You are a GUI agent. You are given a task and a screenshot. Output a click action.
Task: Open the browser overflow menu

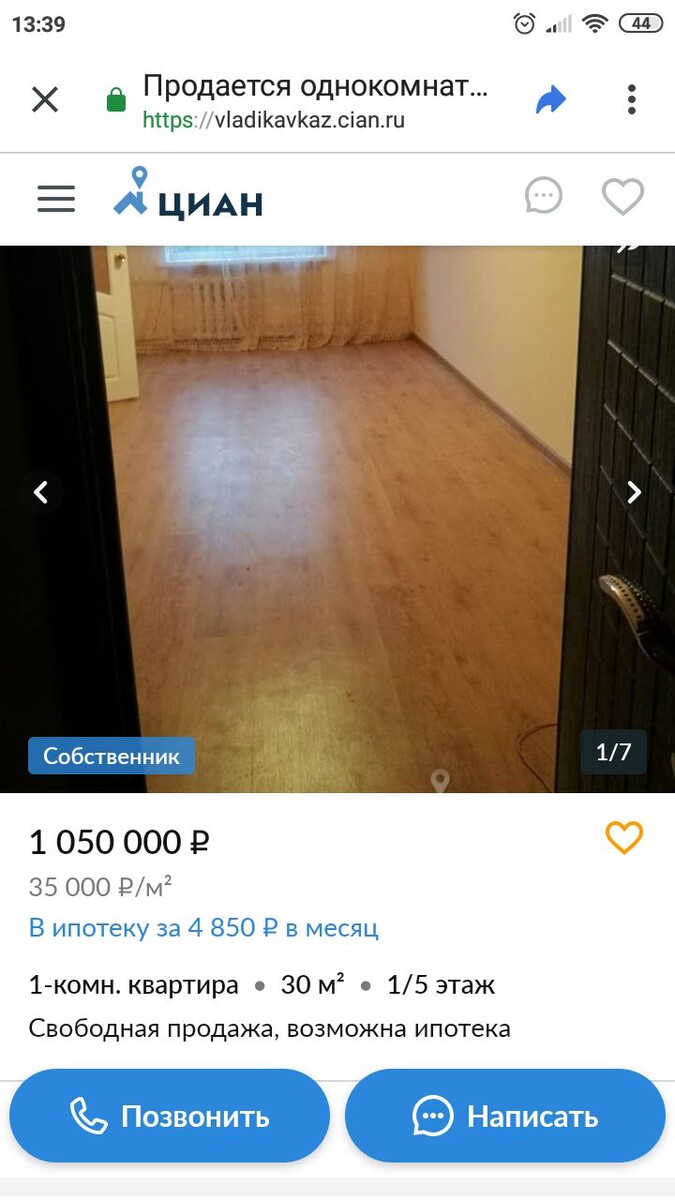click(x=631, y=100)
